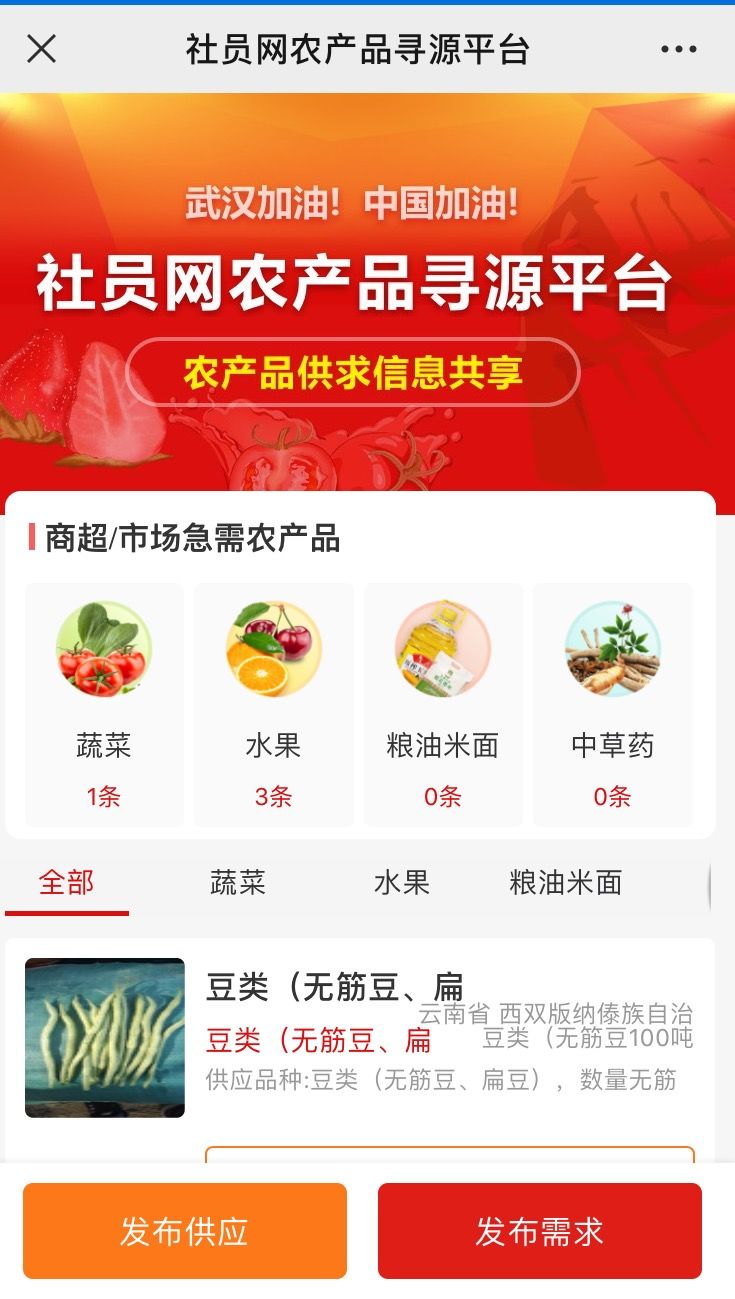Tap 发布供应 to post a supply
The image size is (735, 1299).
pyautogui.click(x=185, y=1231)
